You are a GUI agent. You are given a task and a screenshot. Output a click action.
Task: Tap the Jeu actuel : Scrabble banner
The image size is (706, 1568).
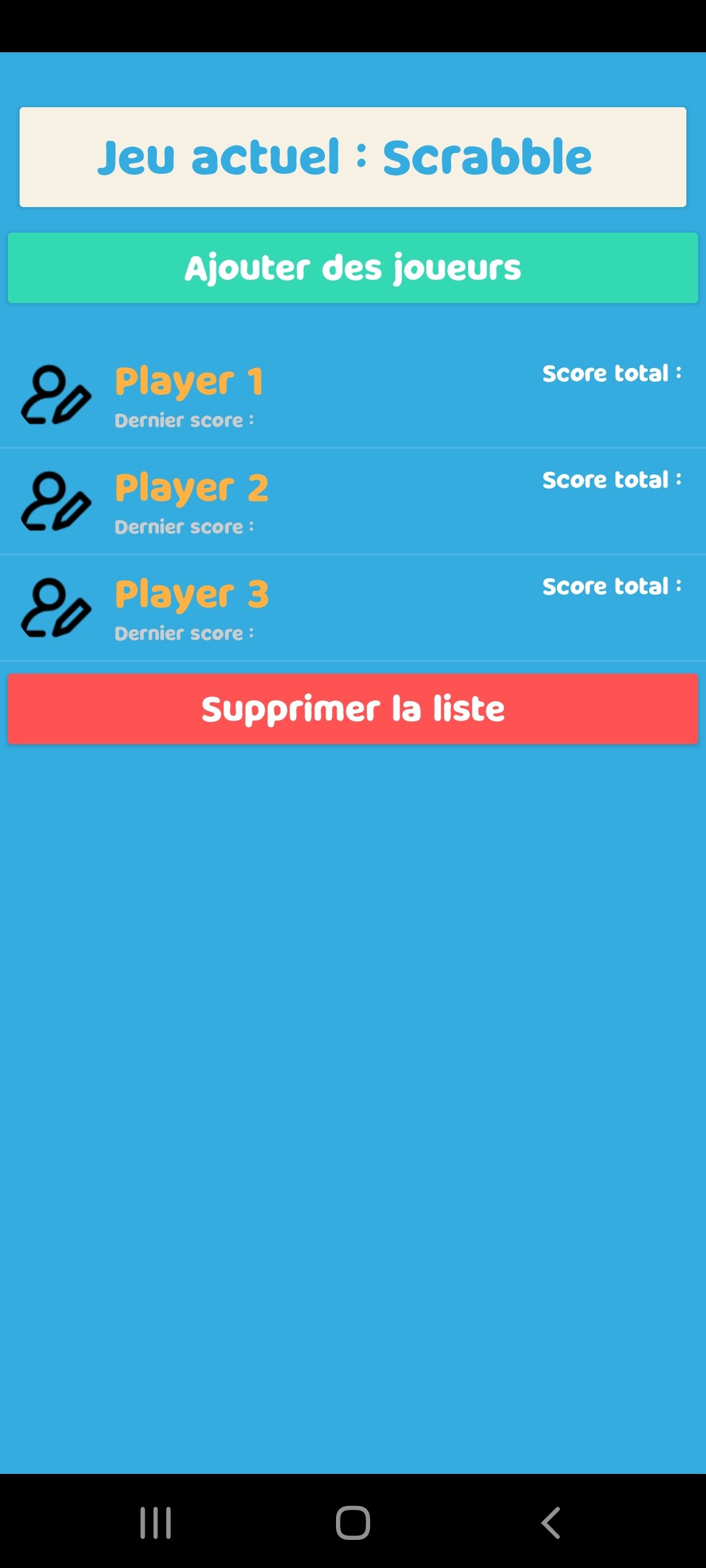tap(353, 157)
